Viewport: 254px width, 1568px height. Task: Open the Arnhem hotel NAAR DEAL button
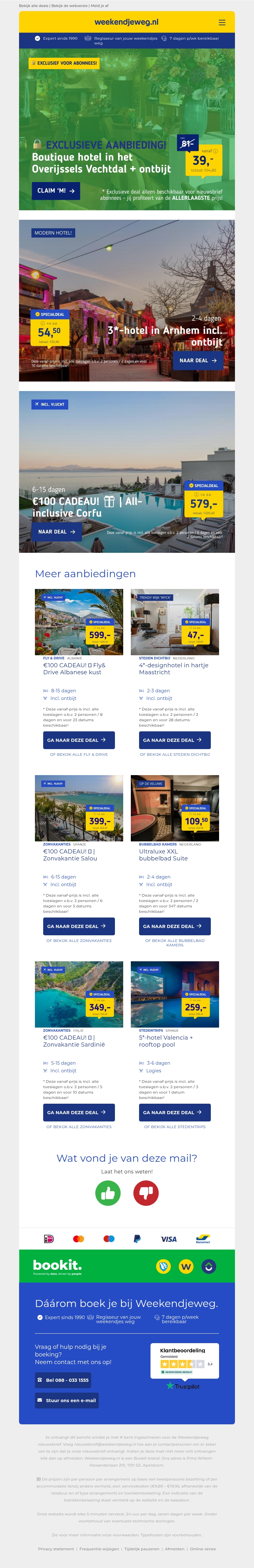198,360
